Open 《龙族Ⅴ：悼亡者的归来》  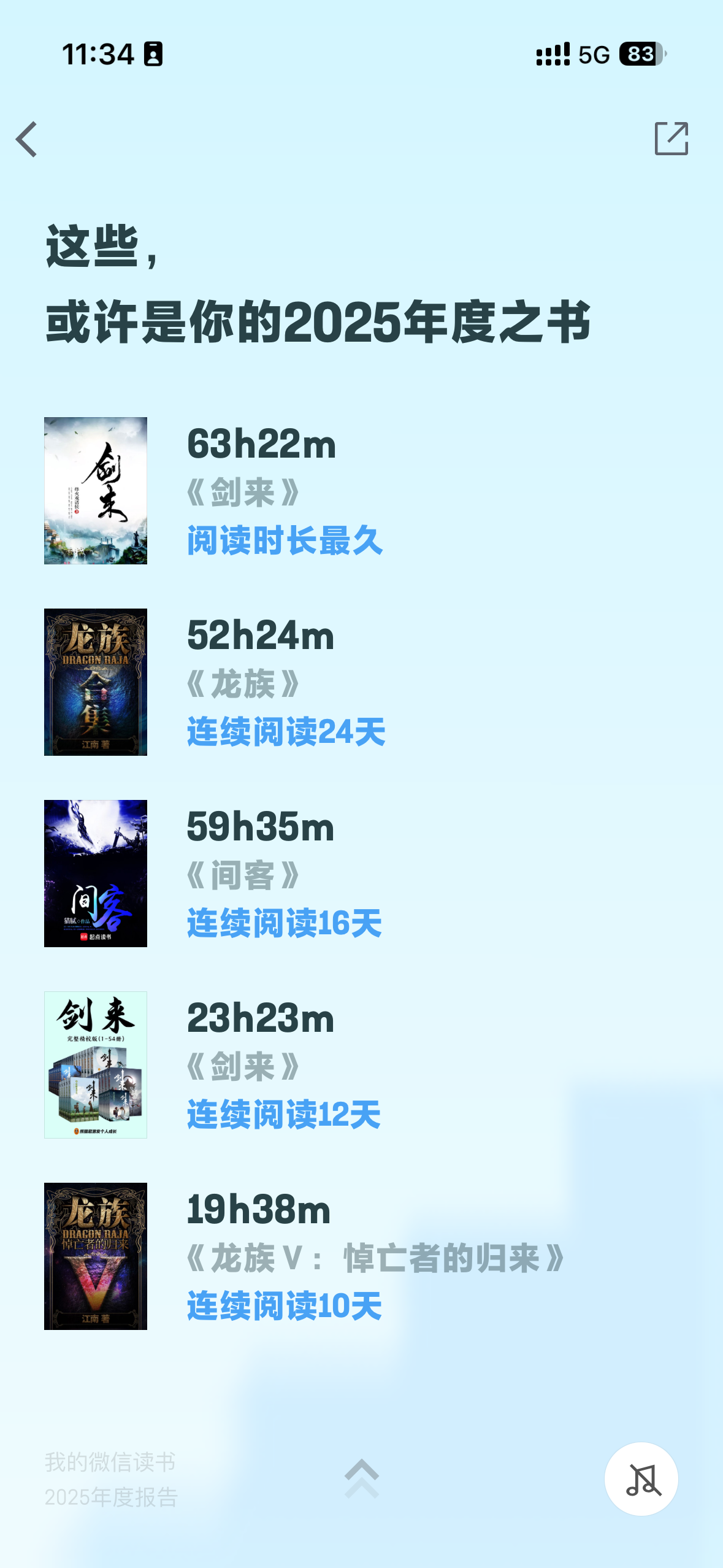(x=96, y=1256)
